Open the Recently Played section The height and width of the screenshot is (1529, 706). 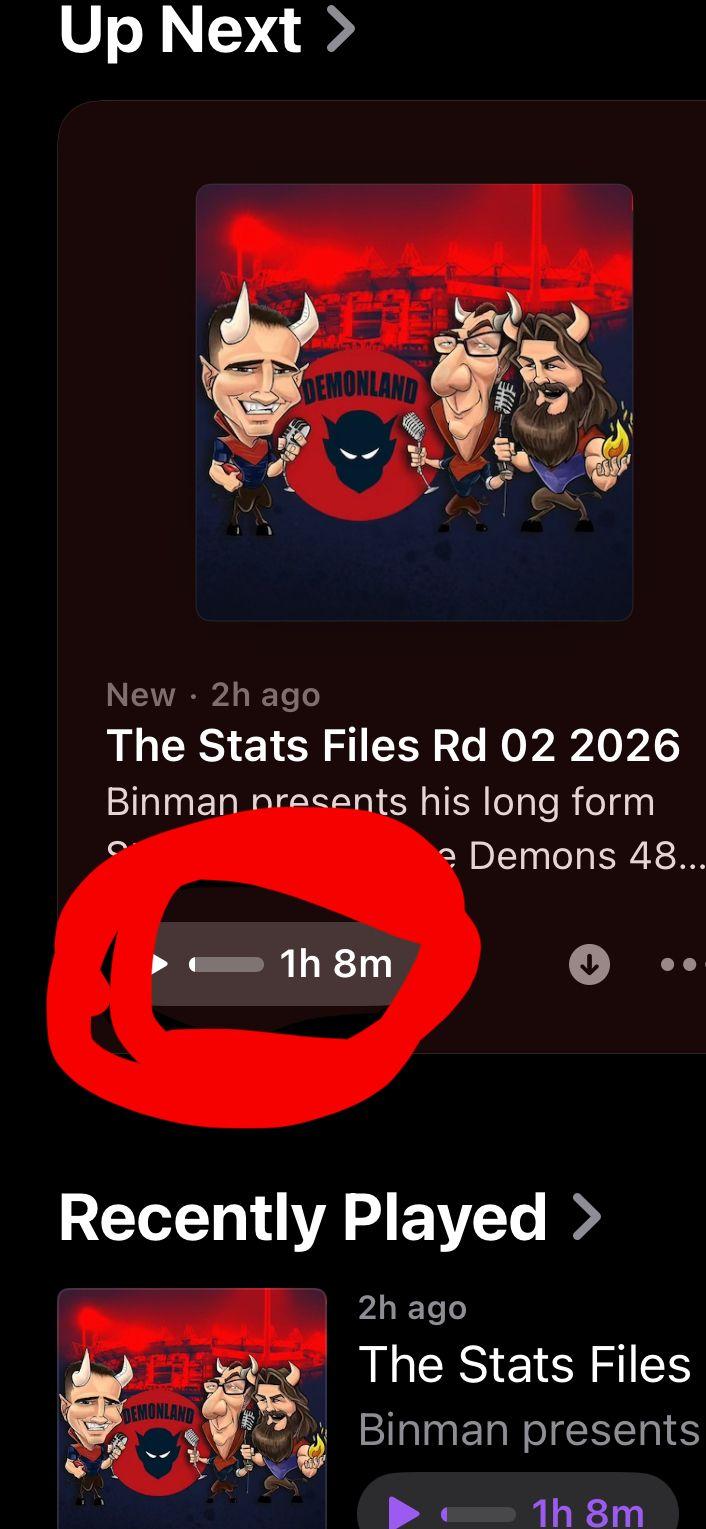coord(330,1217)
